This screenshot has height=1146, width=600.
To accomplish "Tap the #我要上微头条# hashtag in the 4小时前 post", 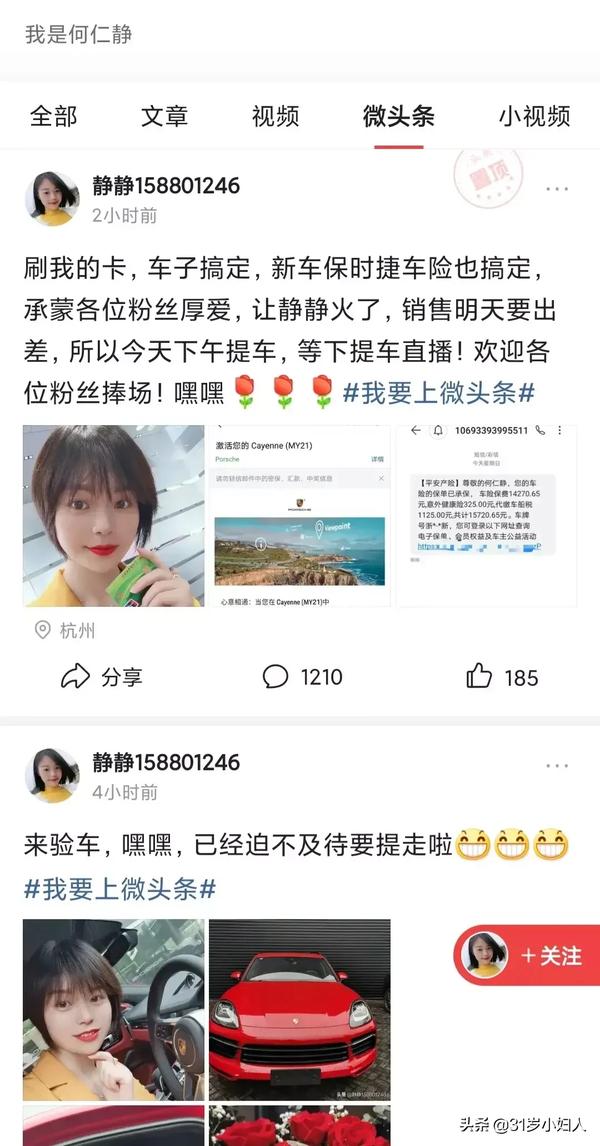I will click(120, 888).
